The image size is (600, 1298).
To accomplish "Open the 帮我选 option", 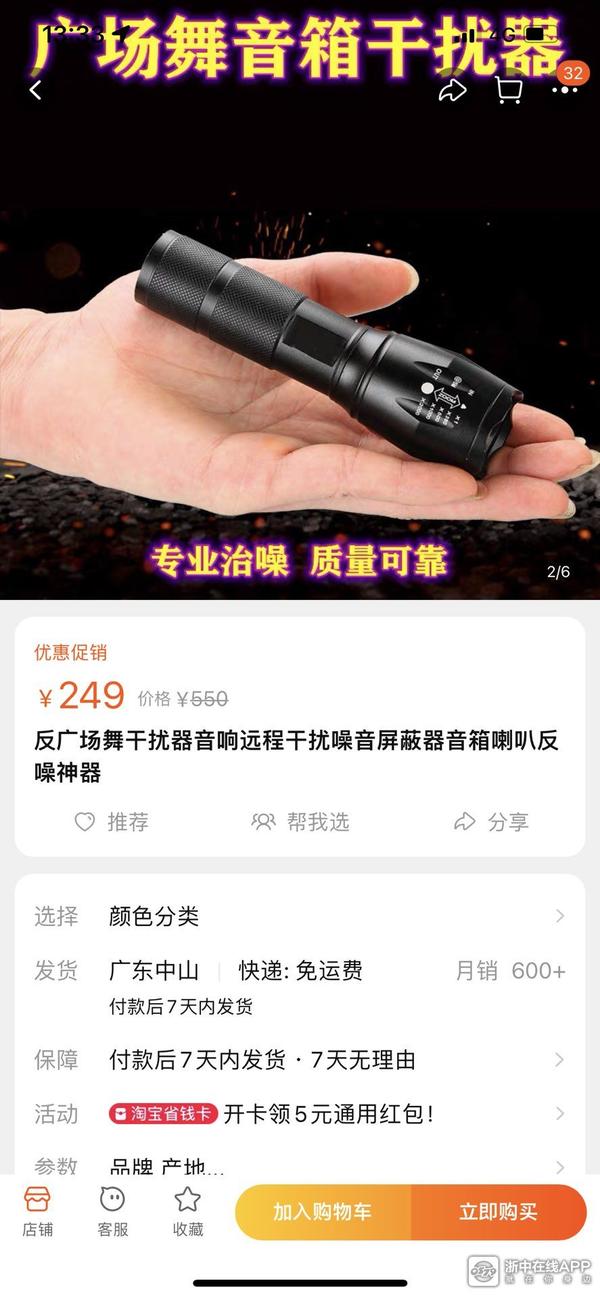I will pos(300,822).
